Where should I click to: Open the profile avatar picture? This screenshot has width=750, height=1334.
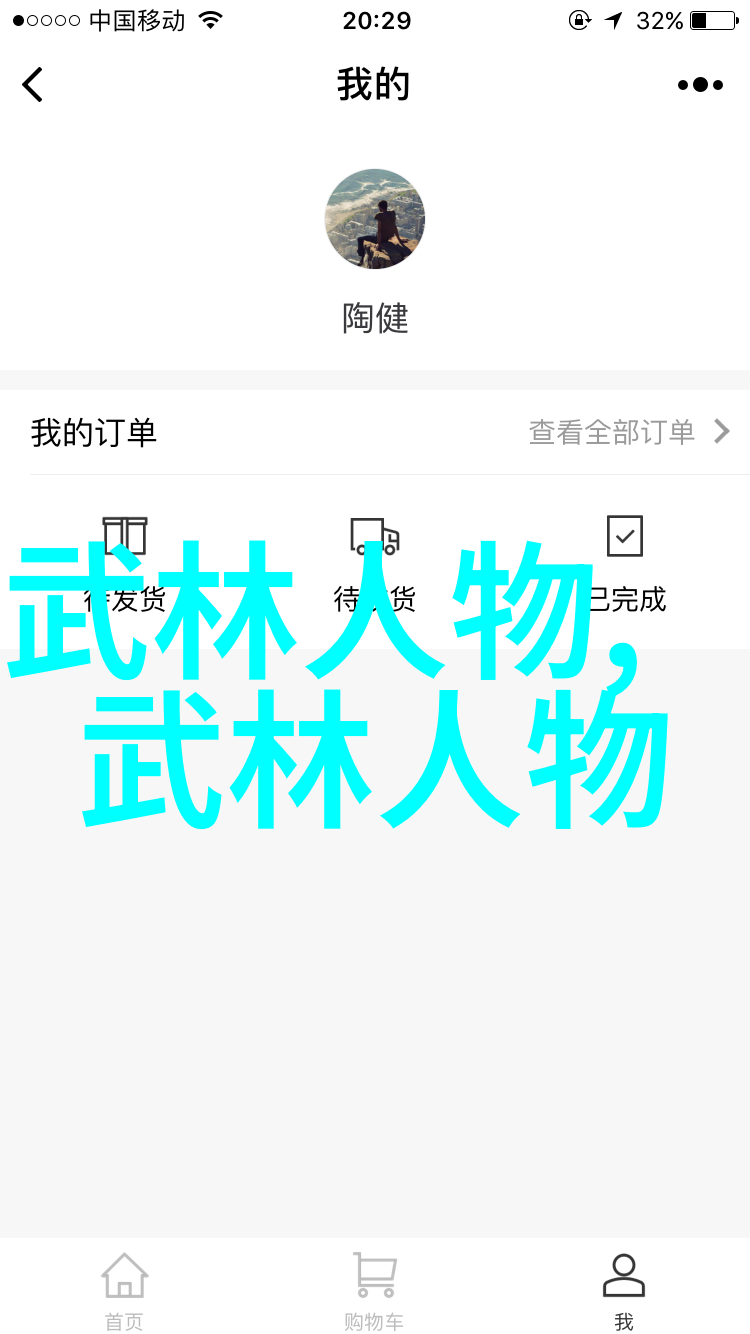click(x=375, y=219)
